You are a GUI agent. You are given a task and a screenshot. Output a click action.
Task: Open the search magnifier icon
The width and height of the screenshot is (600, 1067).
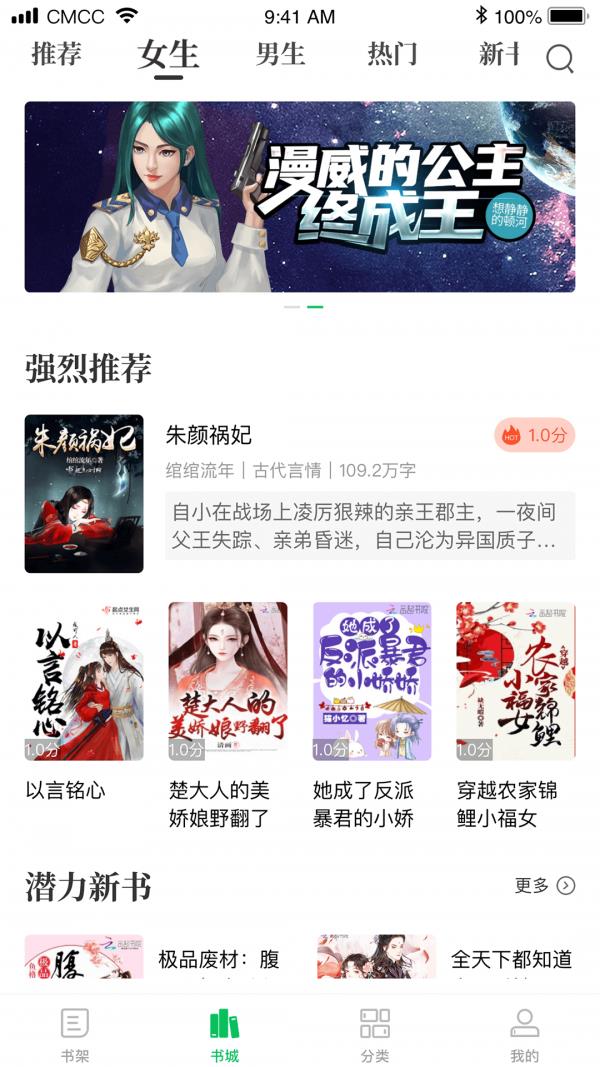(560, 59)
